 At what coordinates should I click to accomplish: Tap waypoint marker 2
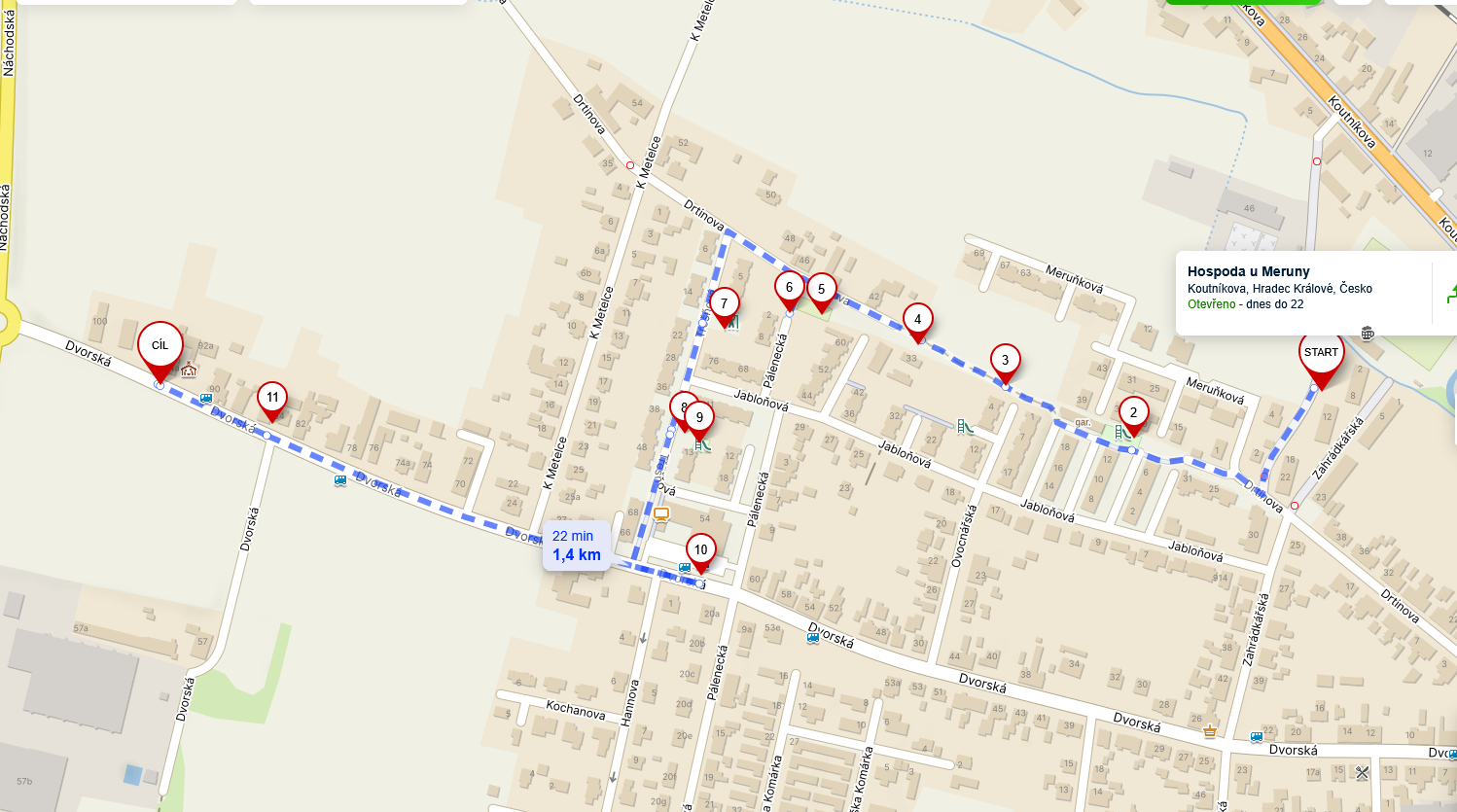1133,413
